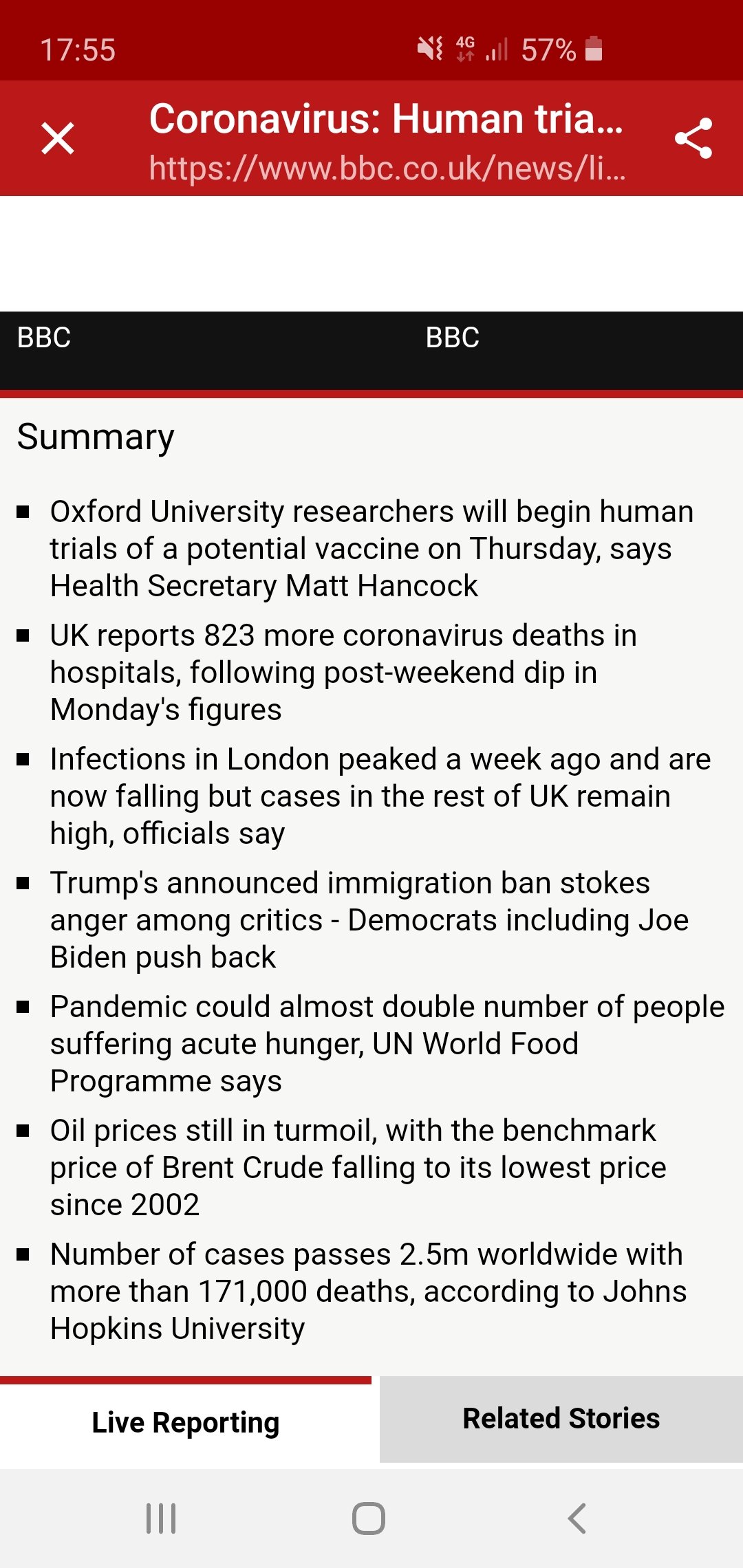Open recent apps from the navigation bar
The image size is (743, 1568).
tap(161, 1518)
